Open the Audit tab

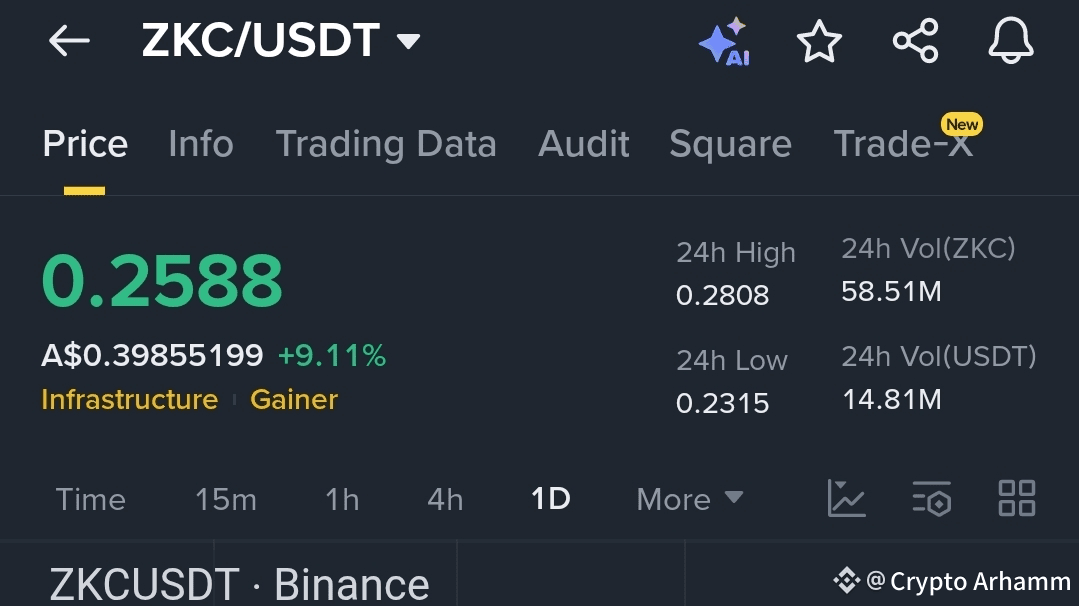(x=584, y=144)
